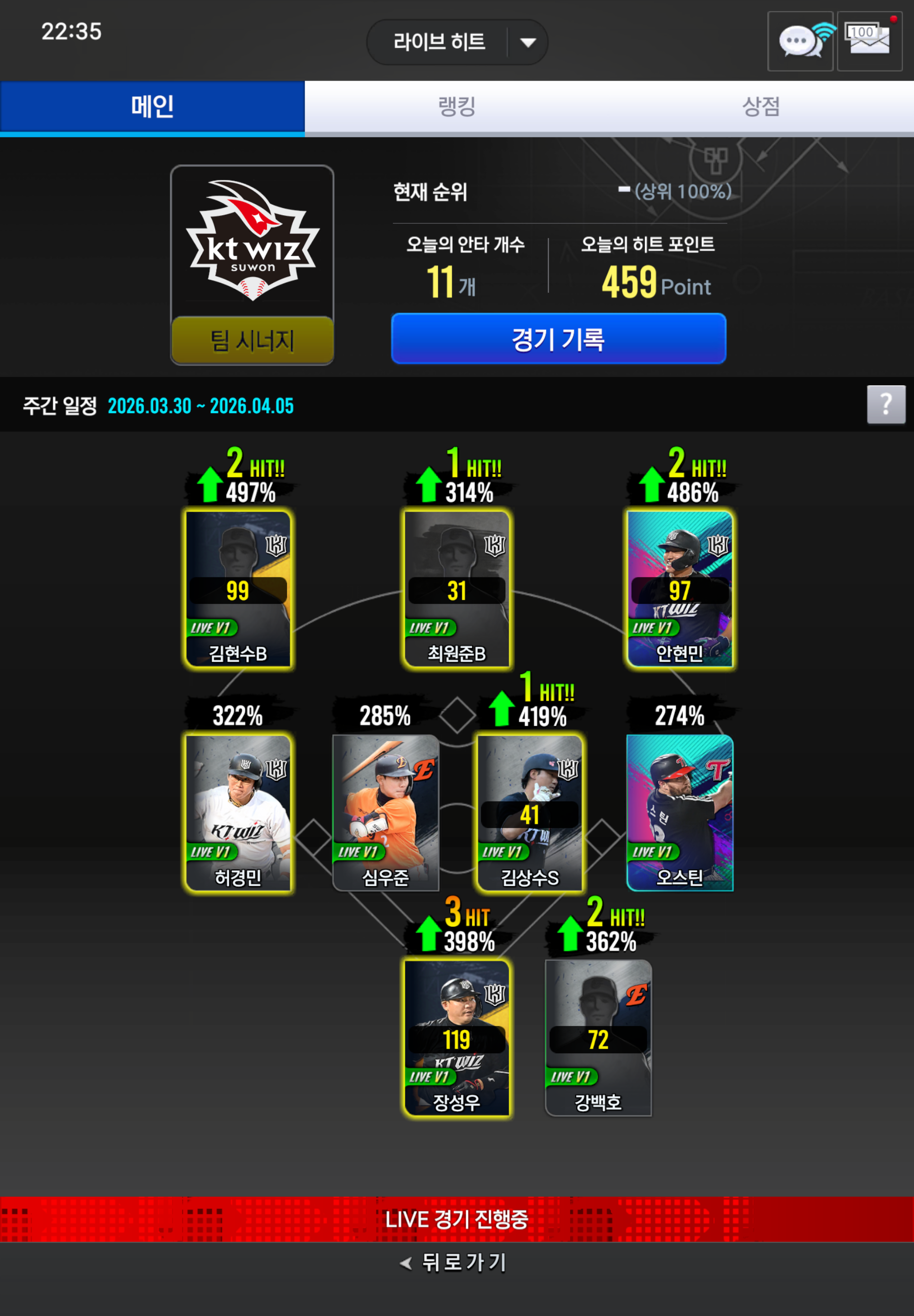Image resolution: width=914 pixels, height=1316 pixels.
Task: Select the 강백호 player card
Action: (598, 1038)
